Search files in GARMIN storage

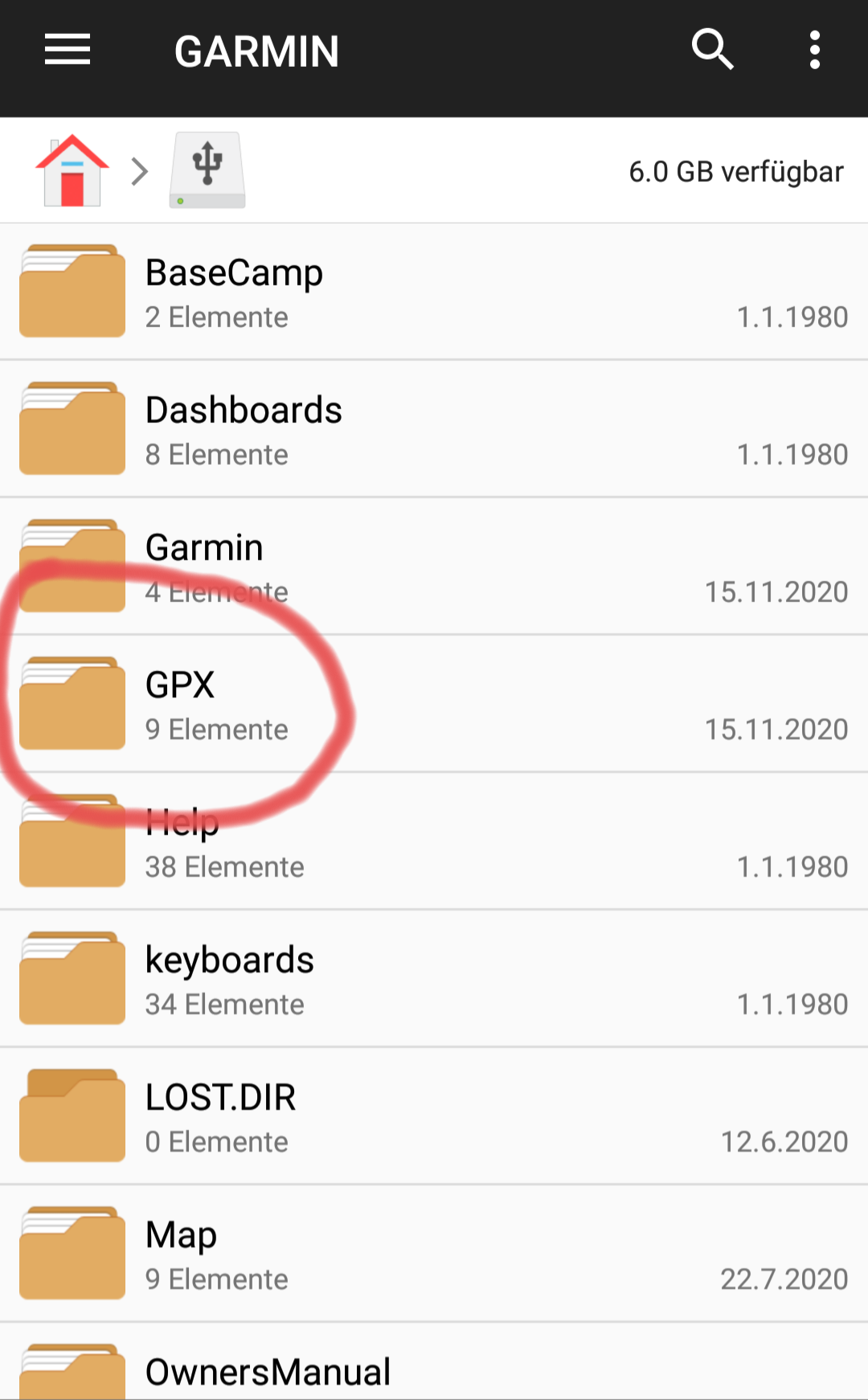[712, 51]
